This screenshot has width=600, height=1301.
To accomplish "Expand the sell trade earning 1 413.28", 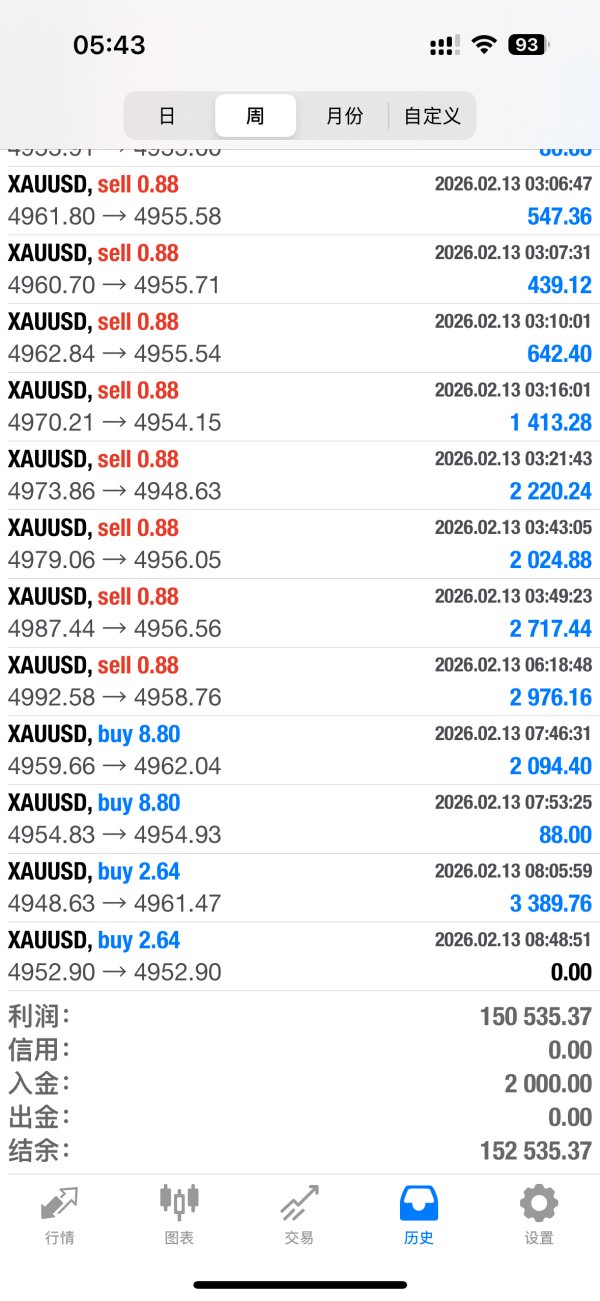I will click(300, 408).
